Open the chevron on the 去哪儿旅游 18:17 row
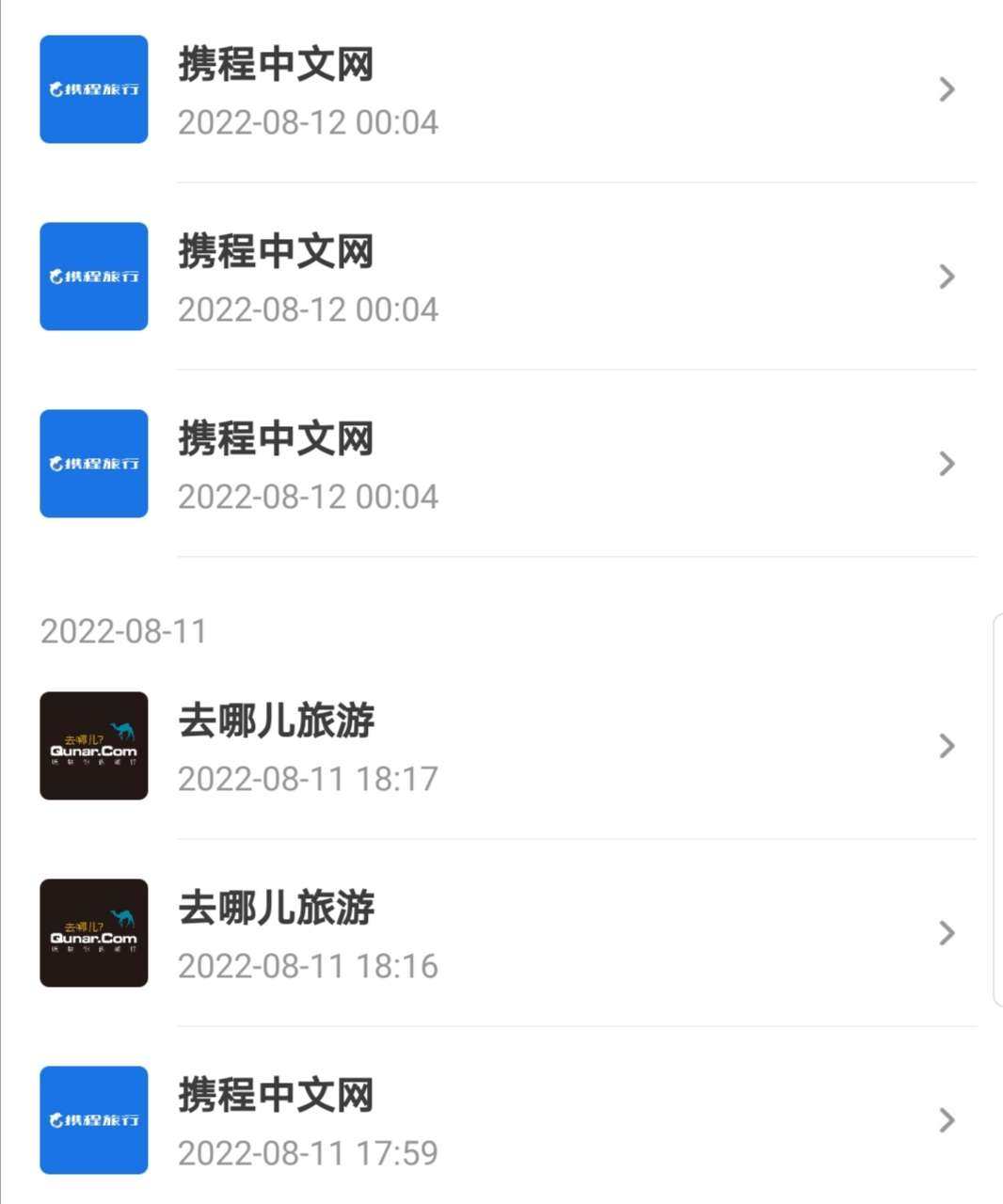This screenshot has width=1003, height=1204. (947, 746)
